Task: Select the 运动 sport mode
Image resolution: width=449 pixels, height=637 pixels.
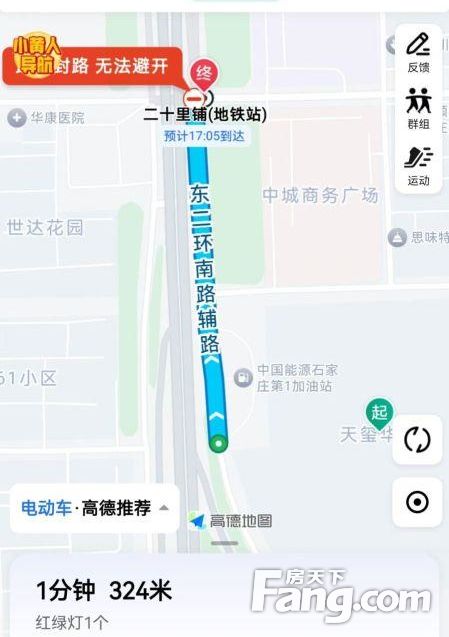Action: 418,166
